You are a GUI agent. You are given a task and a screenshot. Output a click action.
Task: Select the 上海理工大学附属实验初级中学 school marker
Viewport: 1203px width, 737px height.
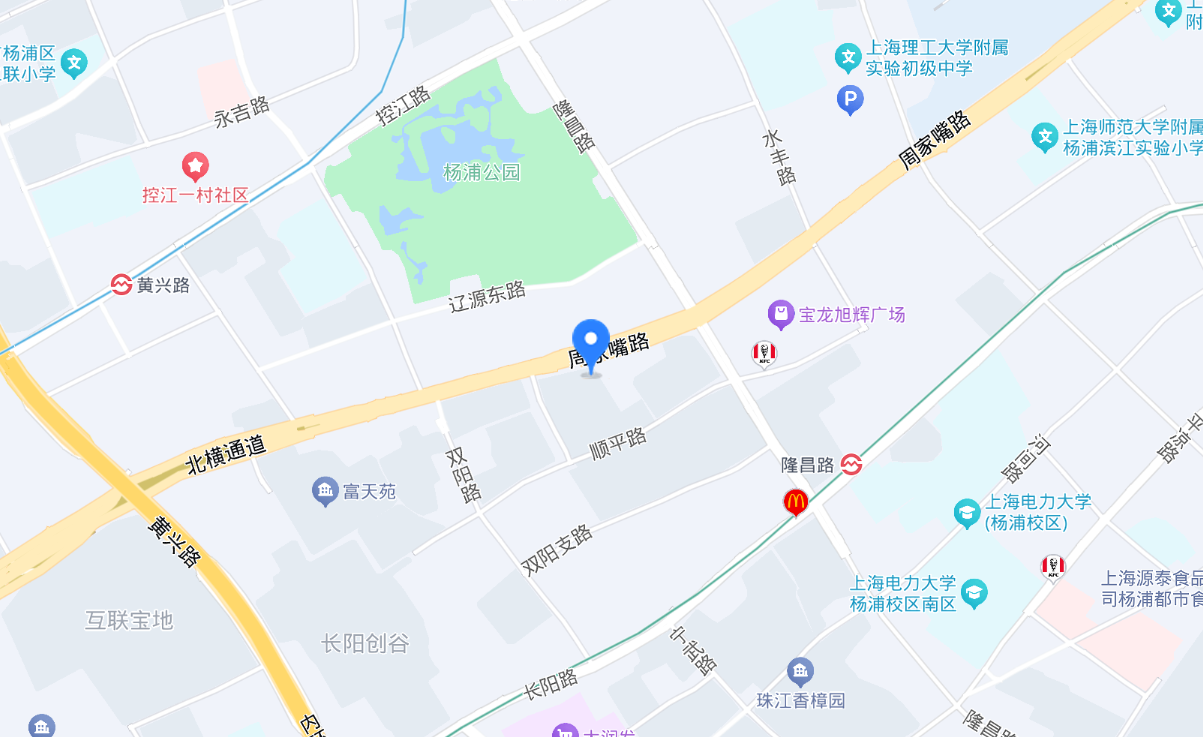[x=848, y=57]
